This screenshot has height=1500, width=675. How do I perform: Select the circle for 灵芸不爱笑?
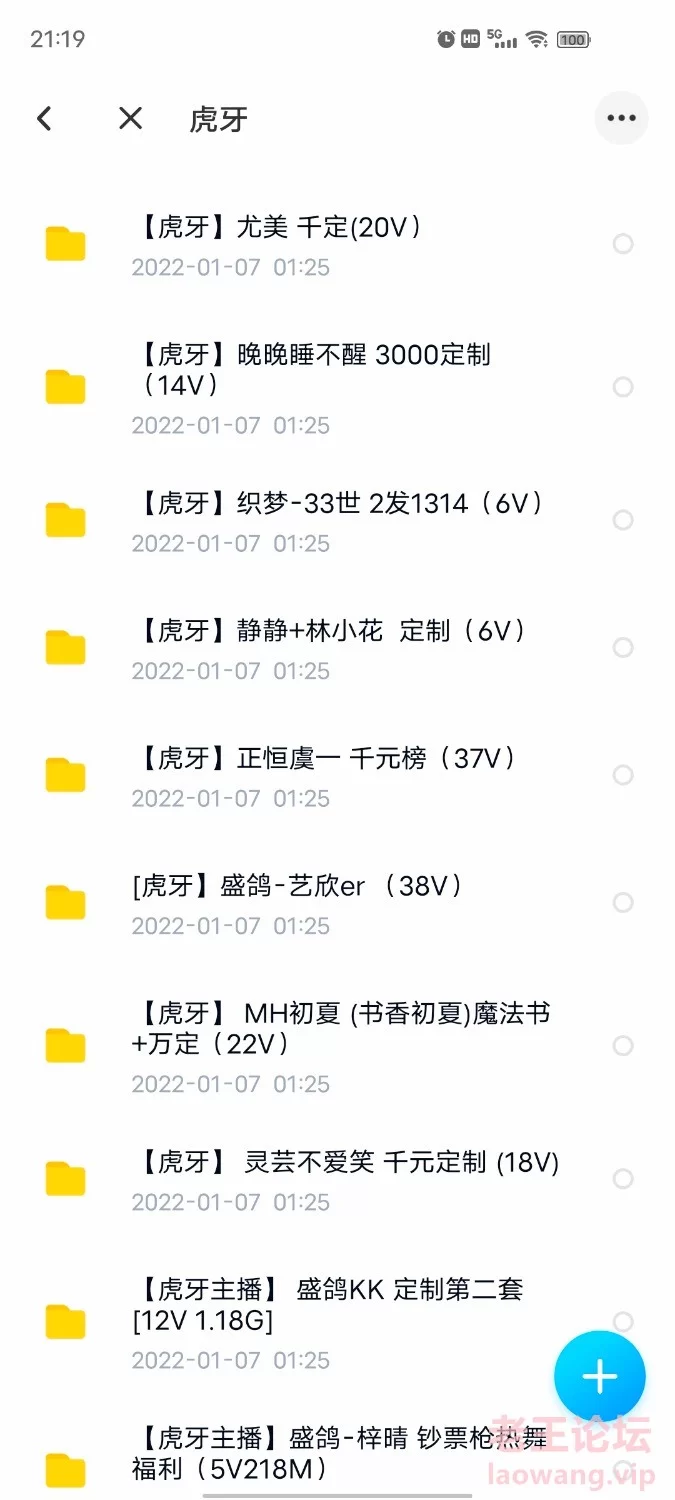tap(623, 1179)
